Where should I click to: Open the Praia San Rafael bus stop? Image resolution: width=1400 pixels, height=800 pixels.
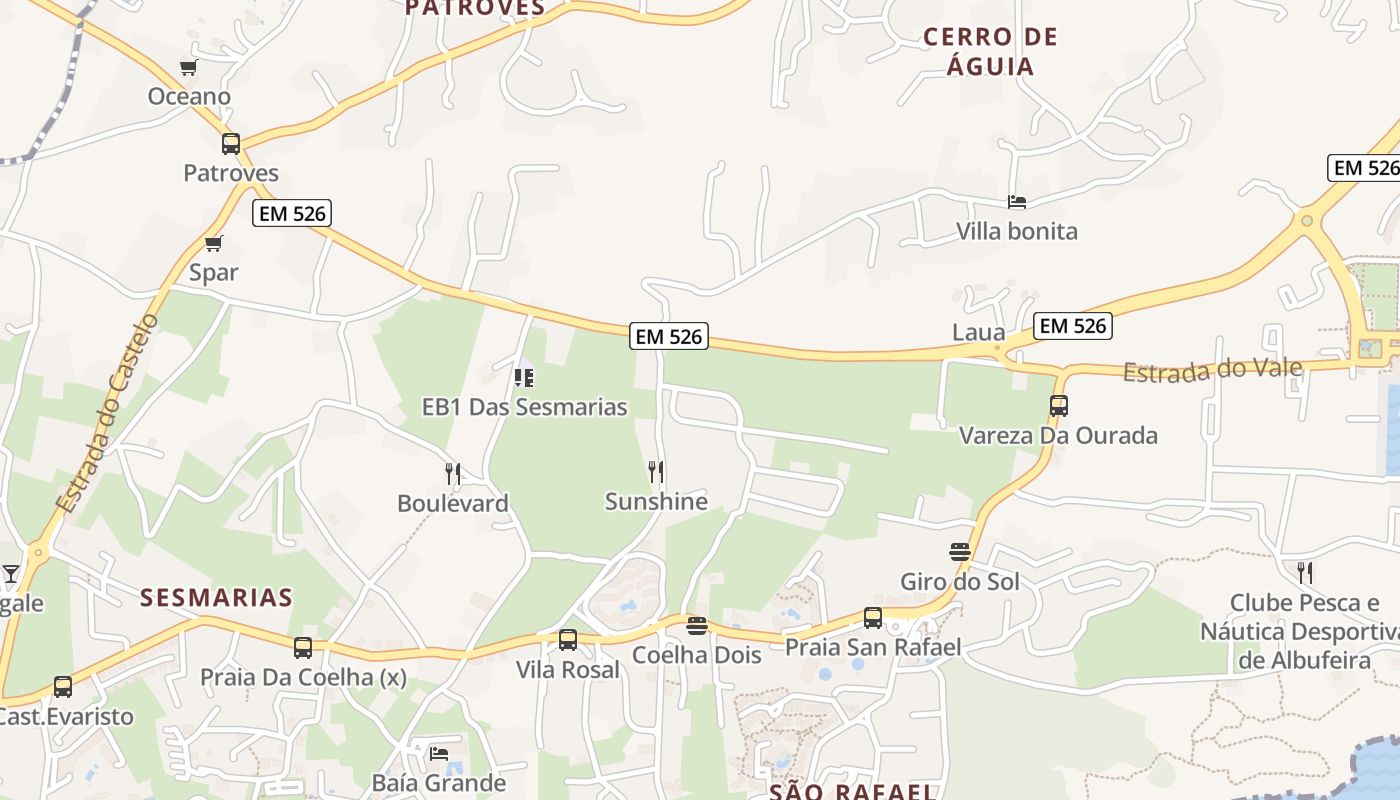tap(873, 618)
